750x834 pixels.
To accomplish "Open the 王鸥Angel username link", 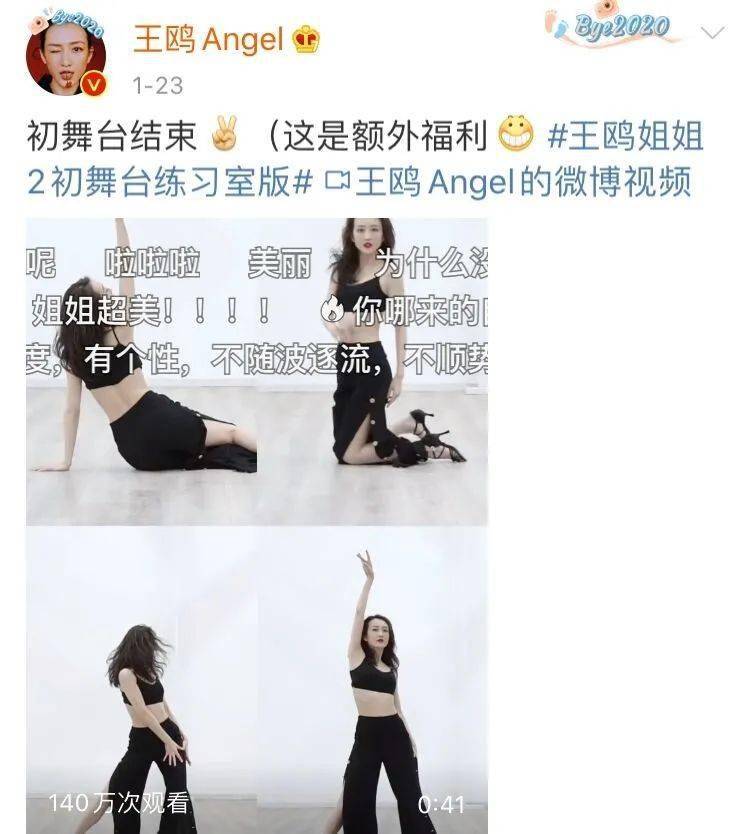I will click(x=208, y=40).
